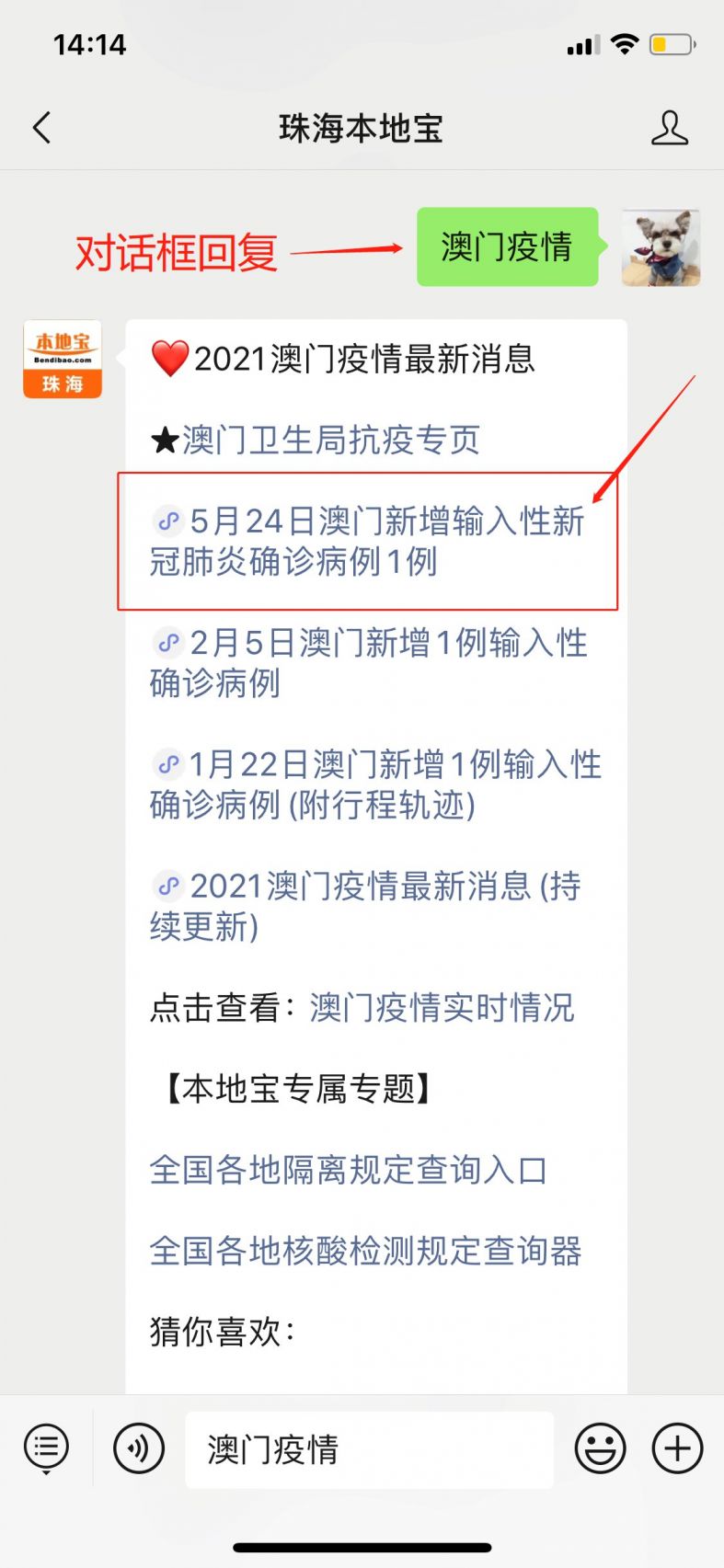Open the 1月22日澳门新增1例 link with 行程轨迹
This screenshot has height=1568, width=724.
(375, 784)
